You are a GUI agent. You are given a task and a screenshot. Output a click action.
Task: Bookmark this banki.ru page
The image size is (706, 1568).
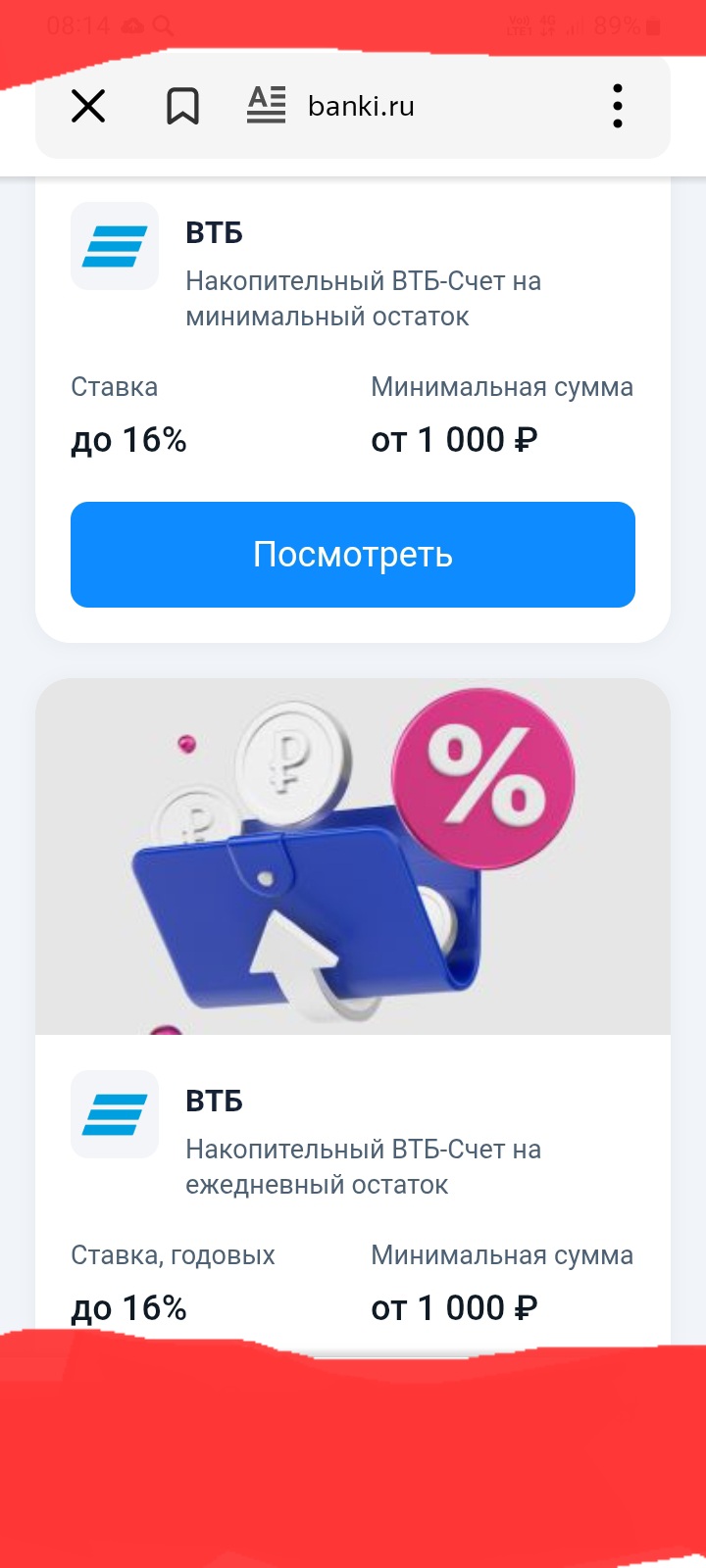[182, 106]
